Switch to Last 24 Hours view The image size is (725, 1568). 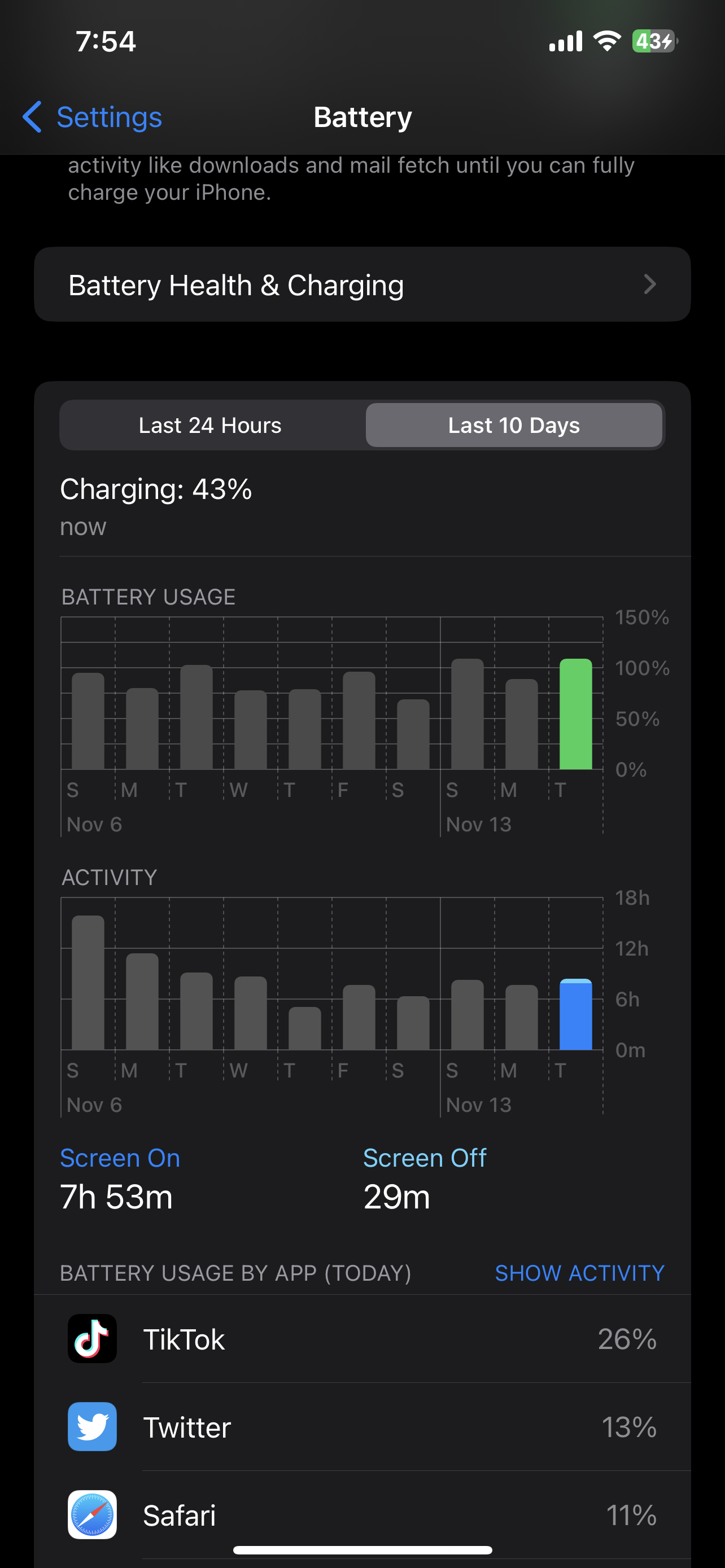click(211, 425)
